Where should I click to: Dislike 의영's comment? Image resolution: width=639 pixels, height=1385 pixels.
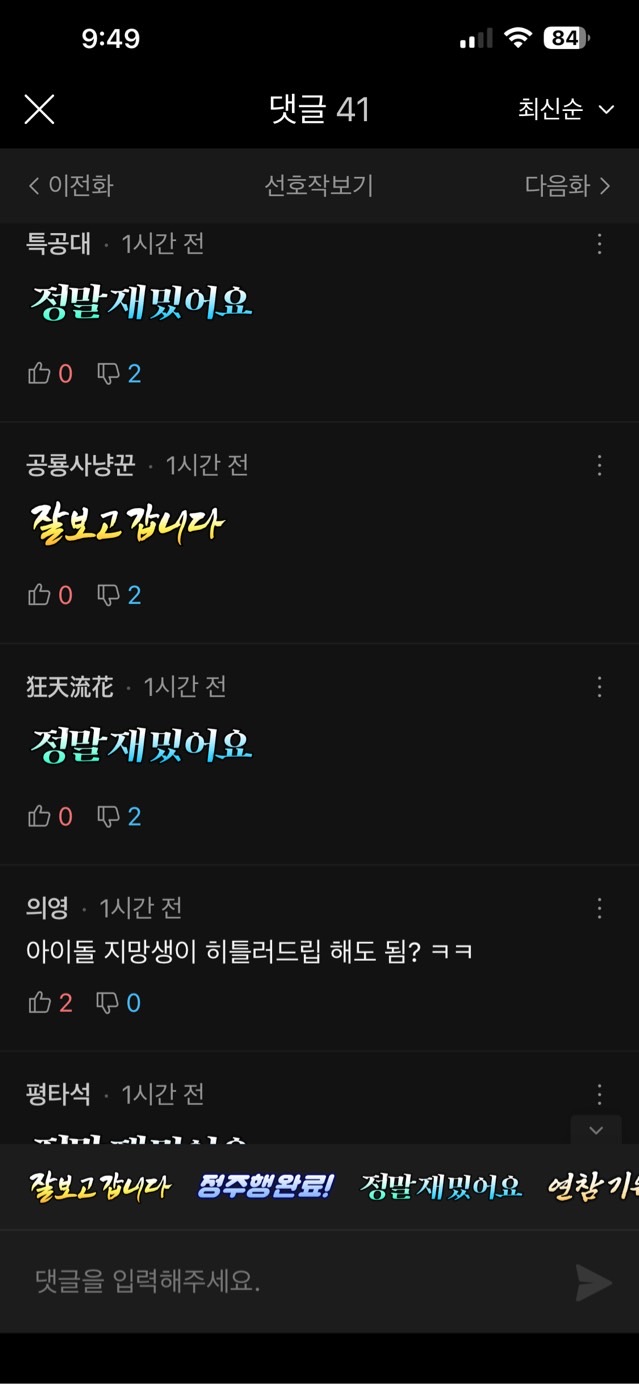pos(108,1003)
